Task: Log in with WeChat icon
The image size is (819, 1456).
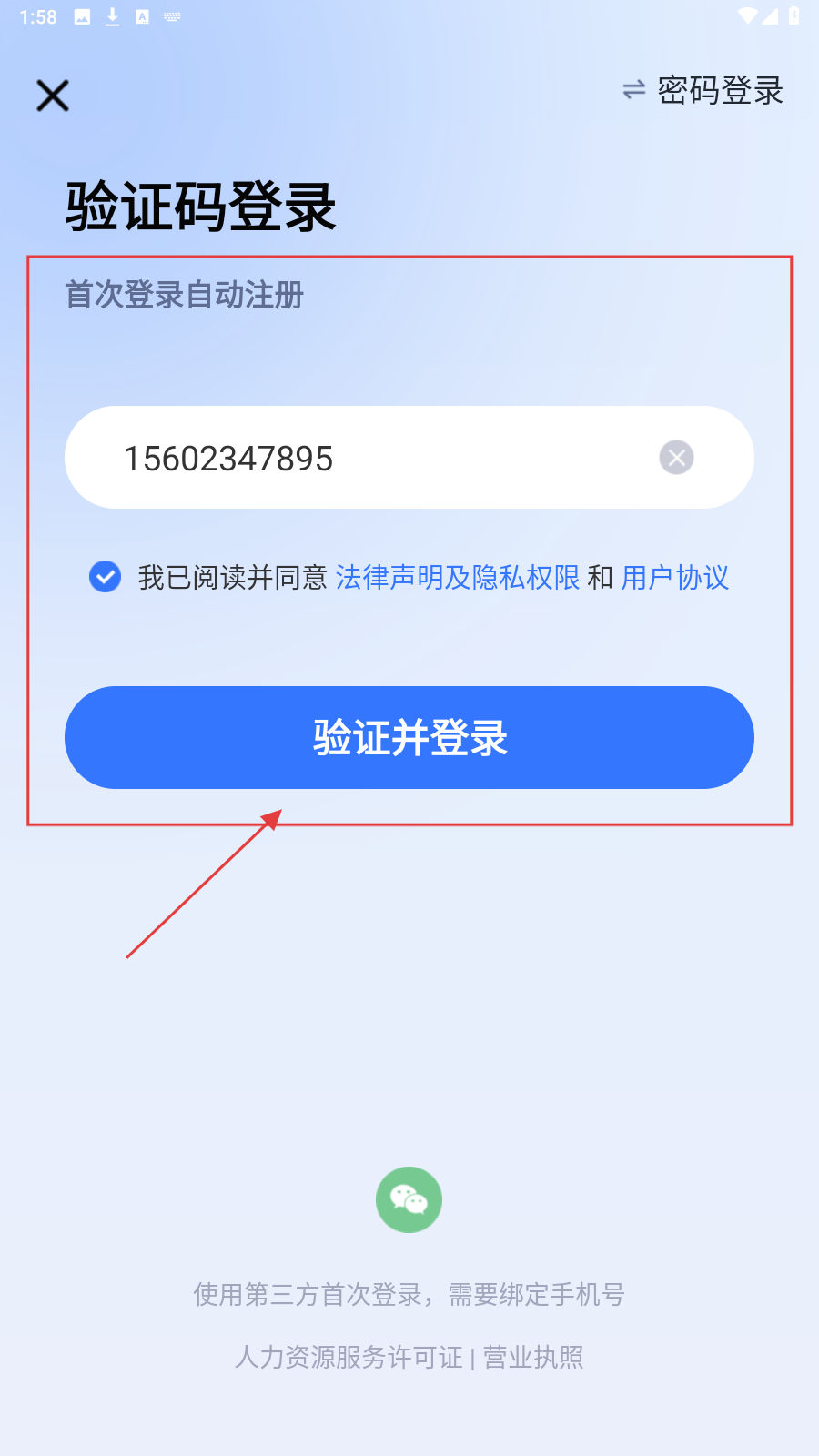Action: click(409, 1200)
